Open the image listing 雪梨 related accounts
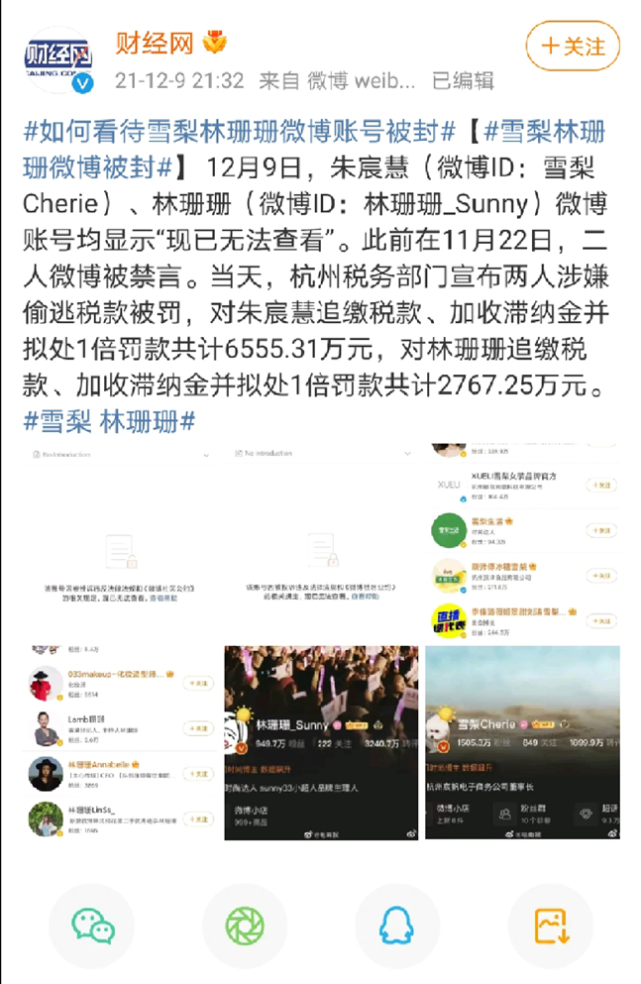 click(x=522, y=542)
